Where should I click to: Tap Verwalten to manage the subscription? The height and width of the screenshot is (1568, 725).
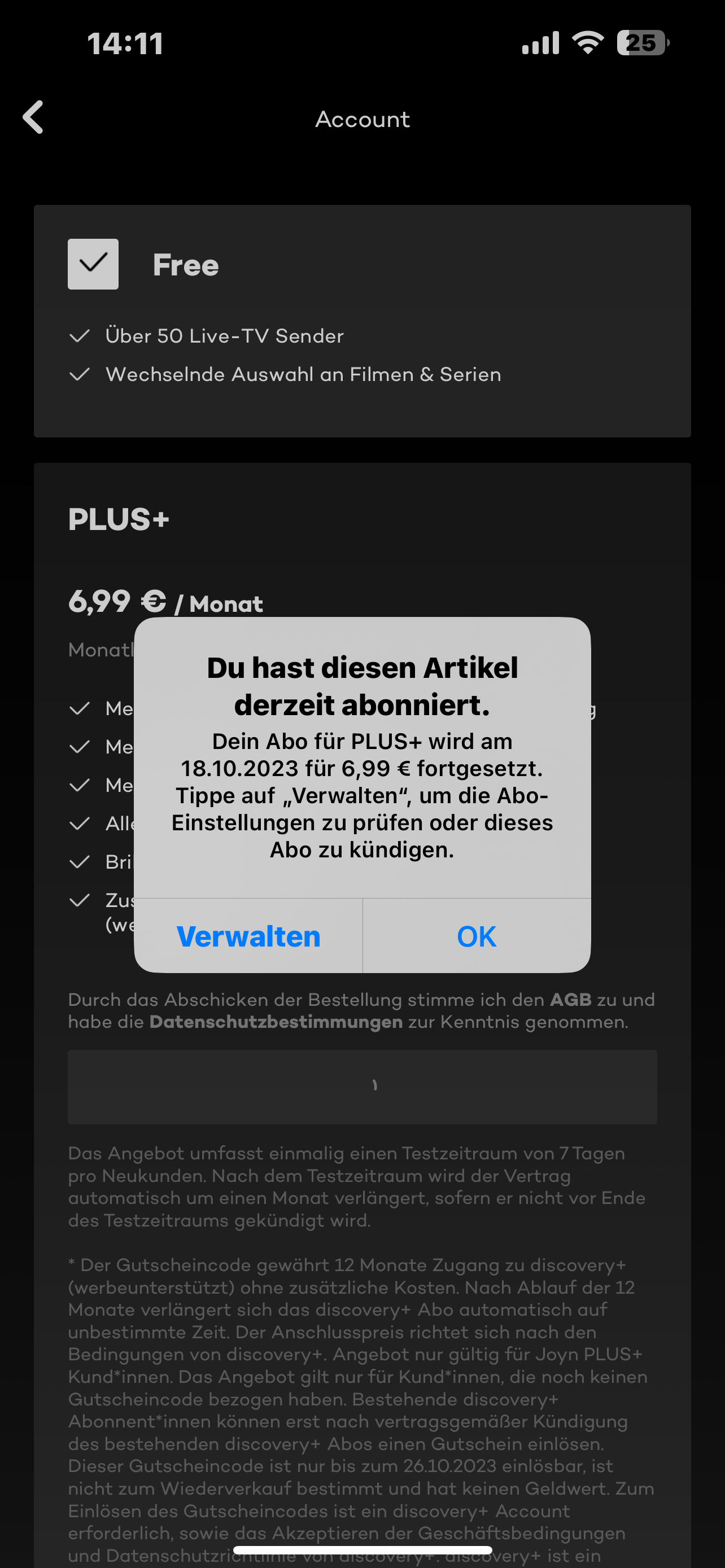(x=248, y=936)
